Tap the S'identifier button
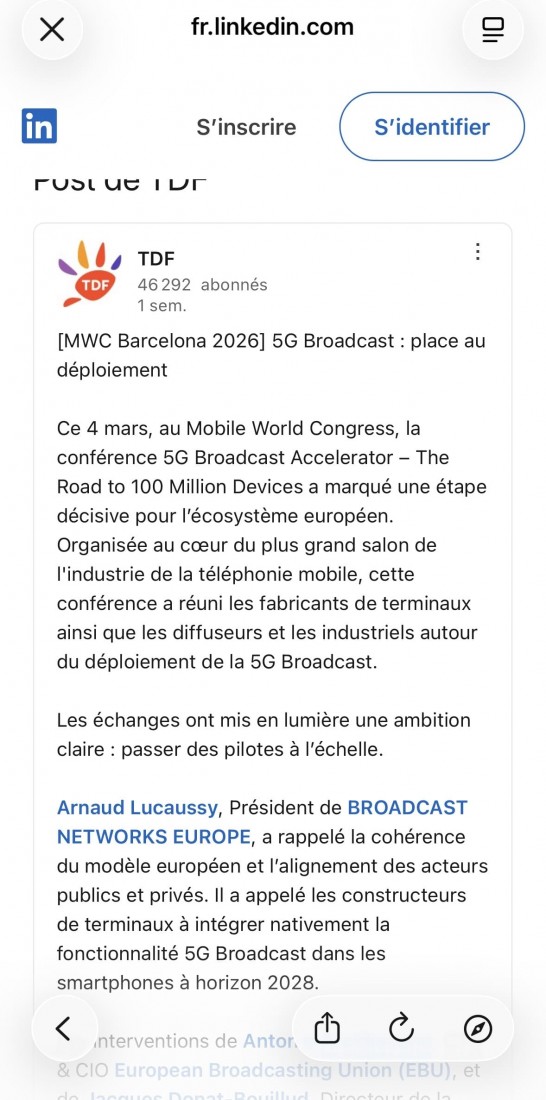 click(432, 127)
